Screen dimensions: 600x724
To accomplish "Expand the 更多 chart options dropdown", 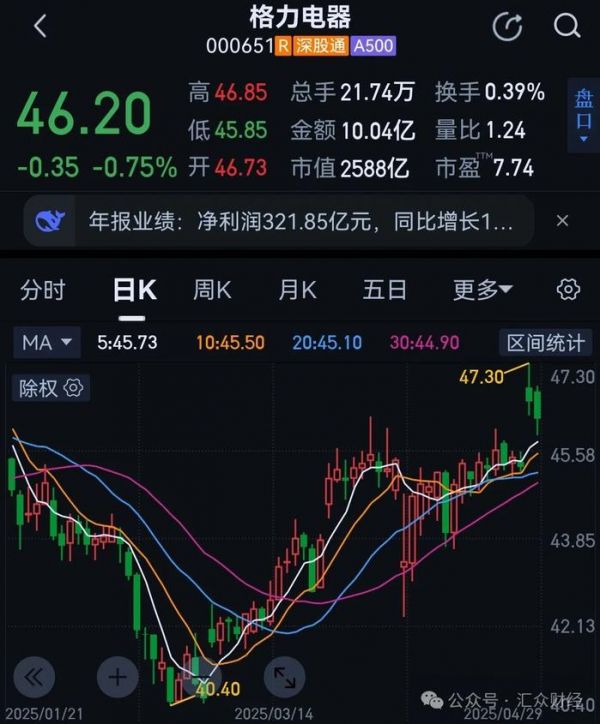I will click(482, 290).
